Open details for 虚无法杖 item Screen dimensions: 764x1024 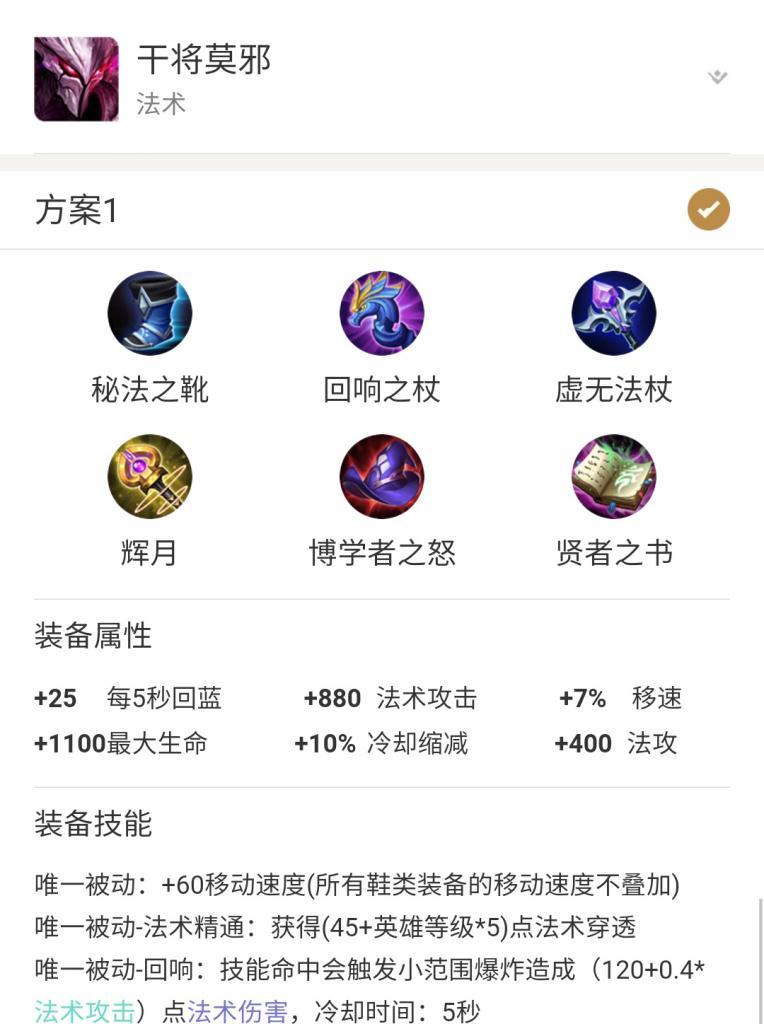tap(613, 313)
